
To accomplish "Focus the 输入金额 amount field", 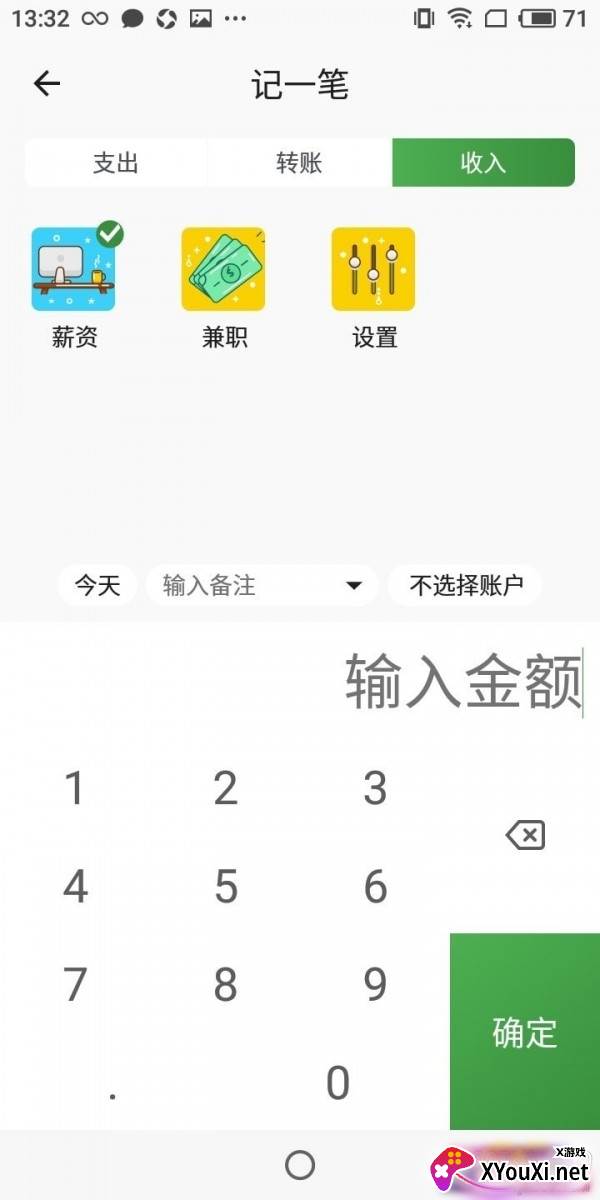I will (x=300, y=682).
